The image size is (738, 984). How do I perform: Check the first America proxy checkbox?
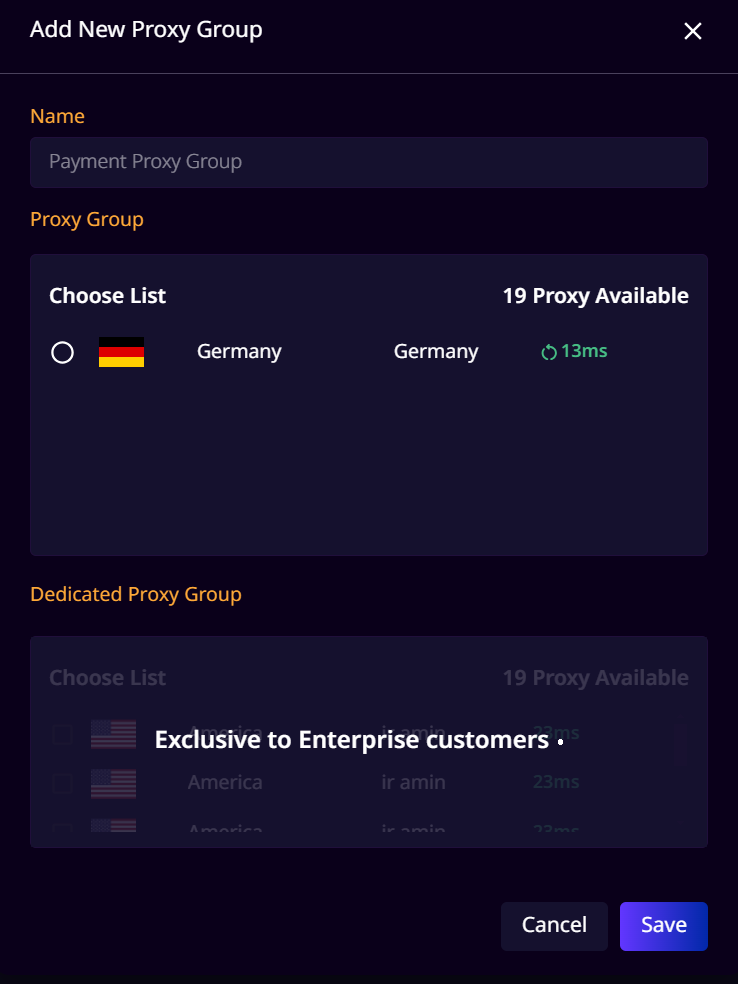62,733
